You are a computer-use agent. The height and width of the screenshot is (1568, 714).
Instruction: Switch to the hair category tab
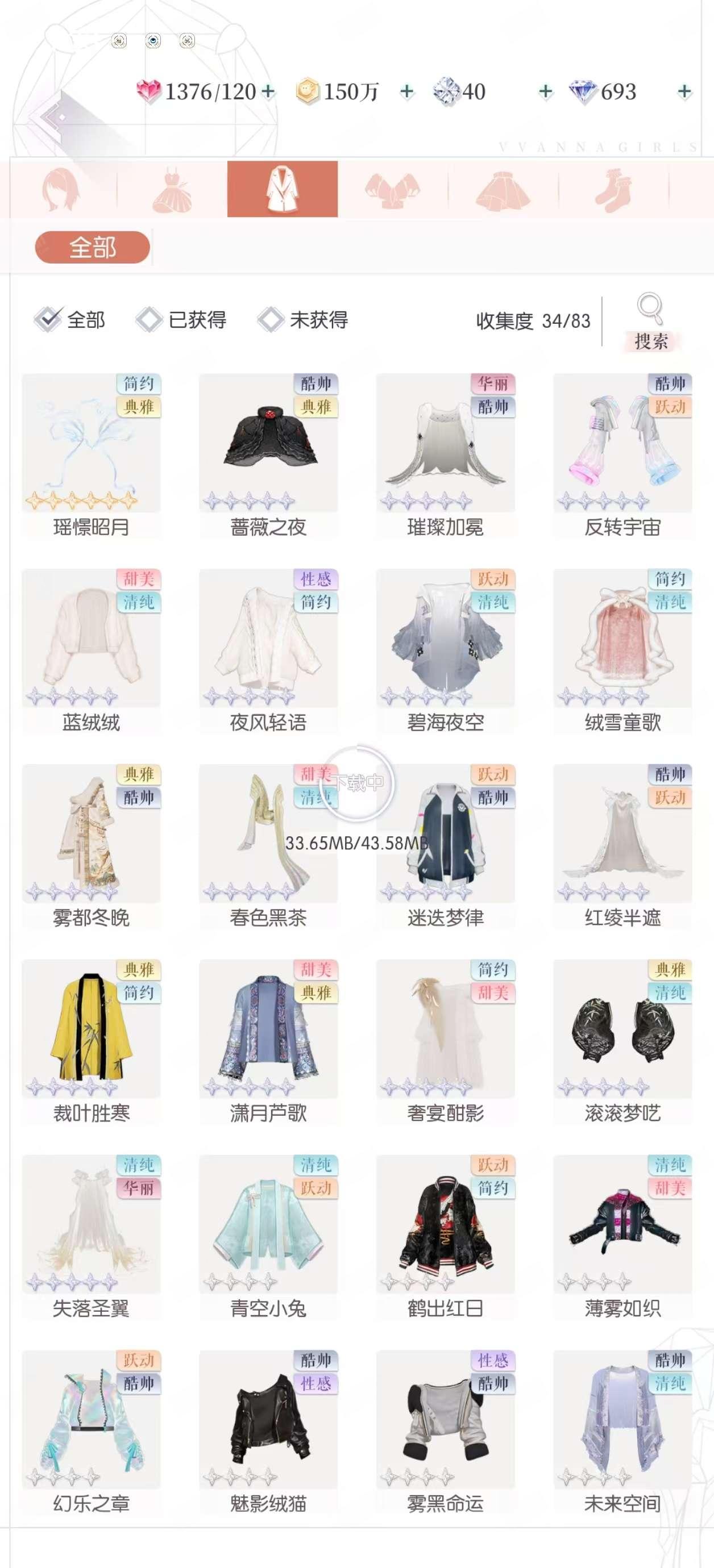click(x=60, y=190)
